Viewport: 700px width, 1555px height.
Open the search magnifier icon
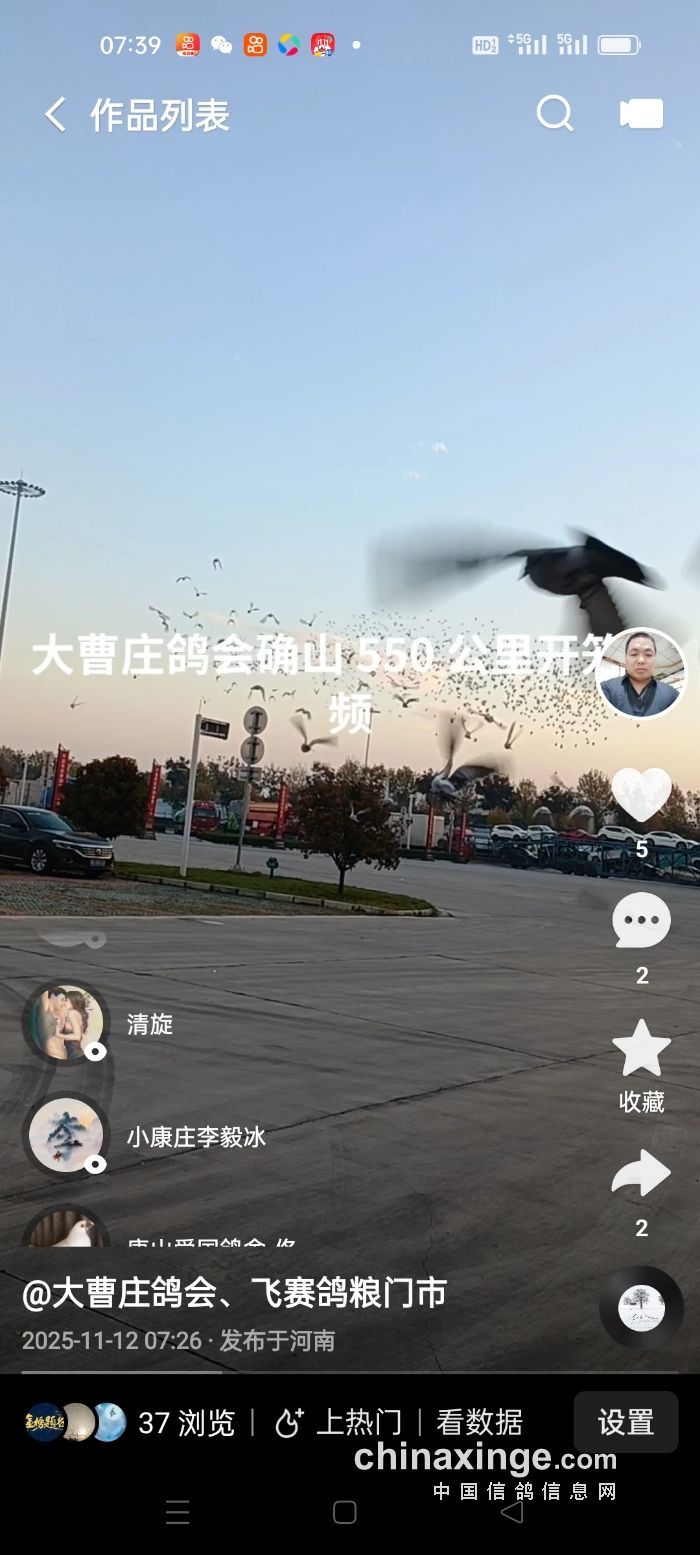(554, 114)
